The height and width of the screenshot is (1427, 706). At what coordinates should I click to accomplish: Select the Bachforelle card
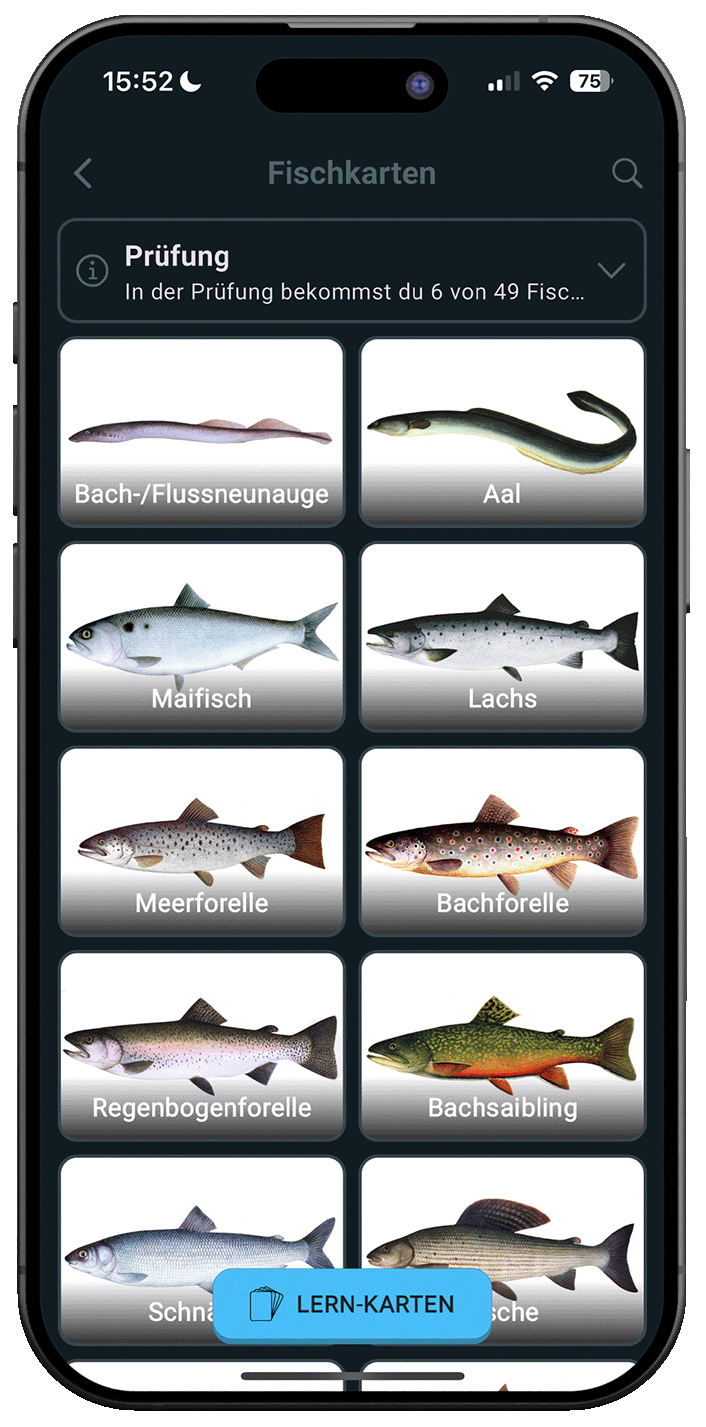pos(502,841)
